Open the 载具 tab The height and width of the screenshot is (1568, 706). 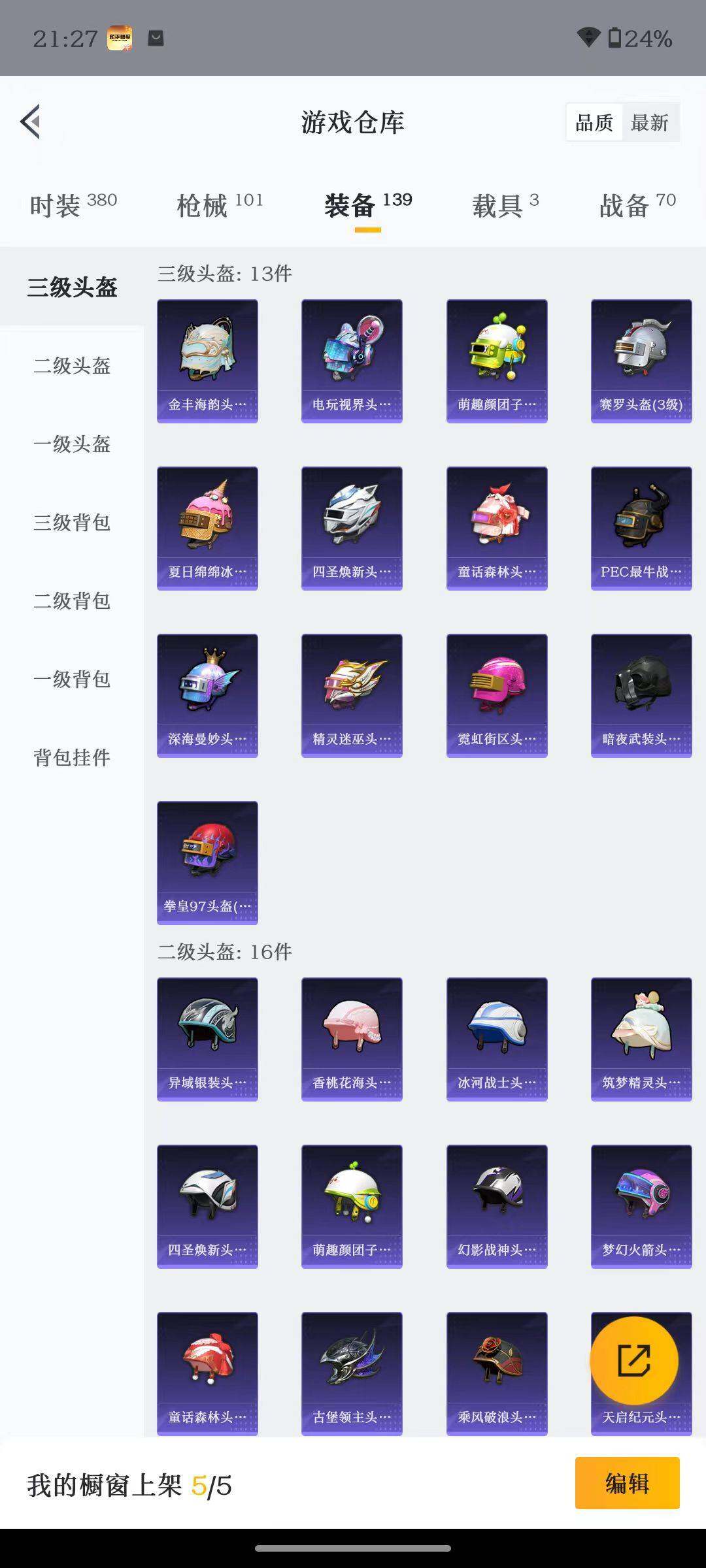(x=505, y=205)
